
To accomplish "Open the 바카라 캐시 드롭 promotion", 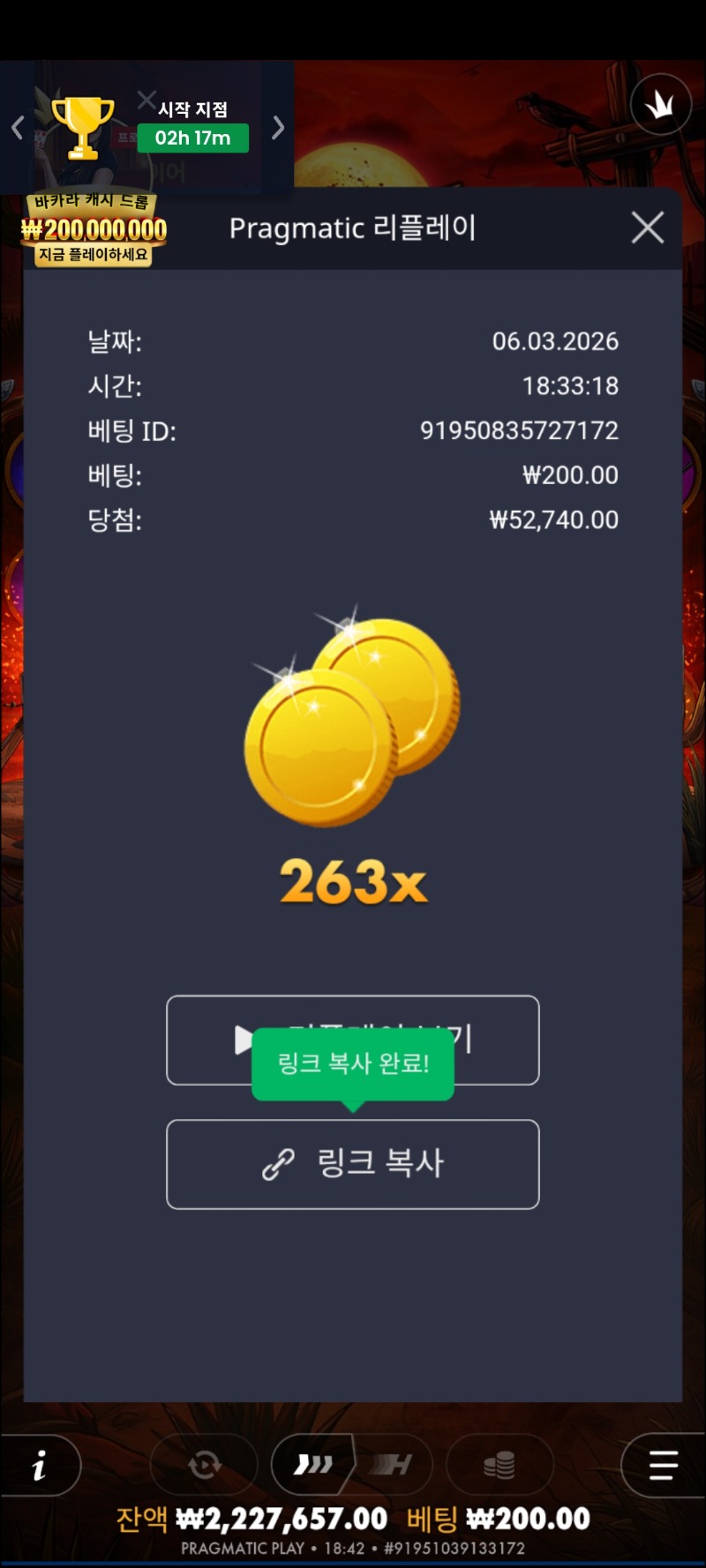I will (94, 231).
